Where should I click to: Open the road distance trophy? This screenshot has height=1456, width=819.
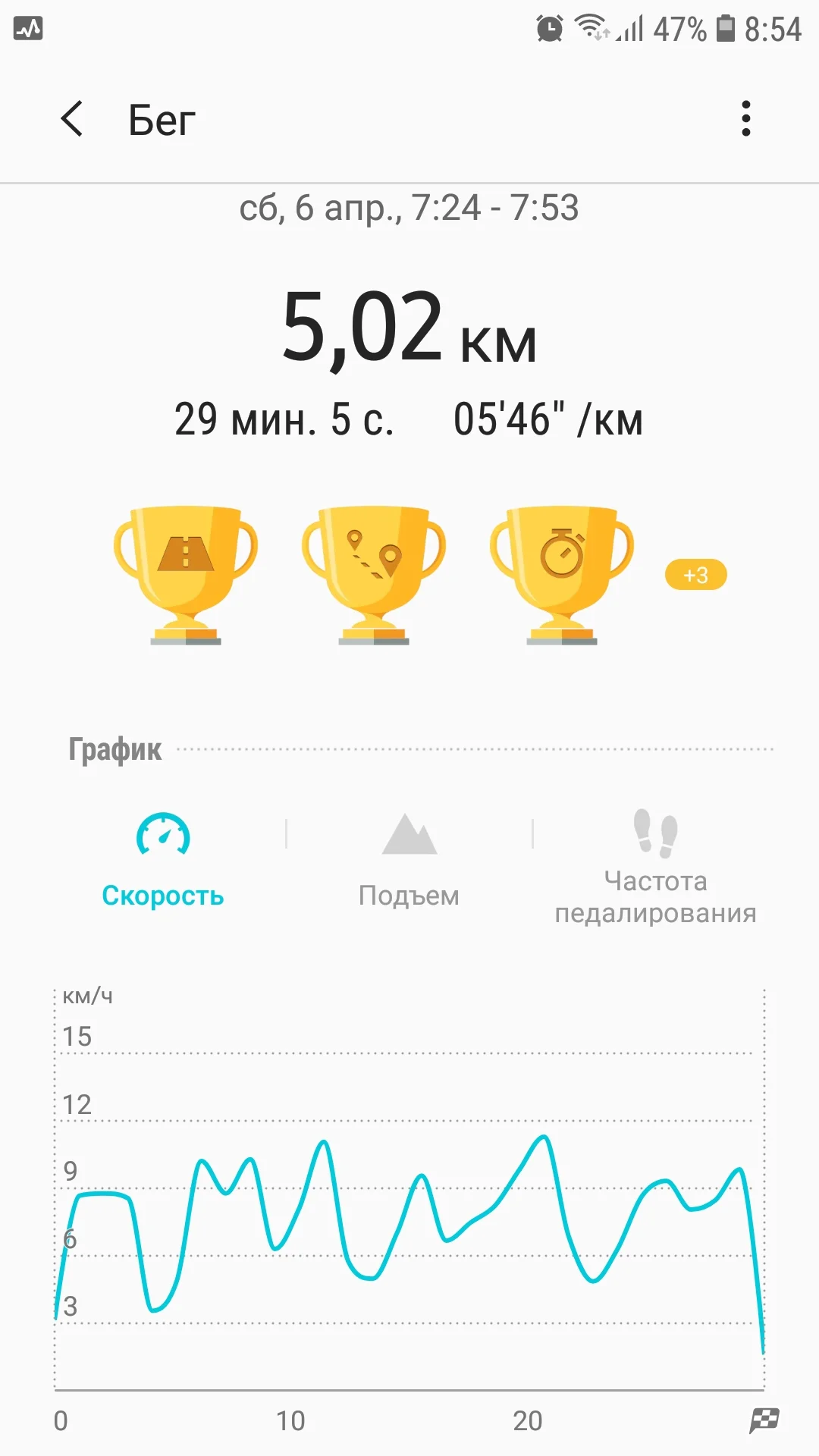pos(186,574)
